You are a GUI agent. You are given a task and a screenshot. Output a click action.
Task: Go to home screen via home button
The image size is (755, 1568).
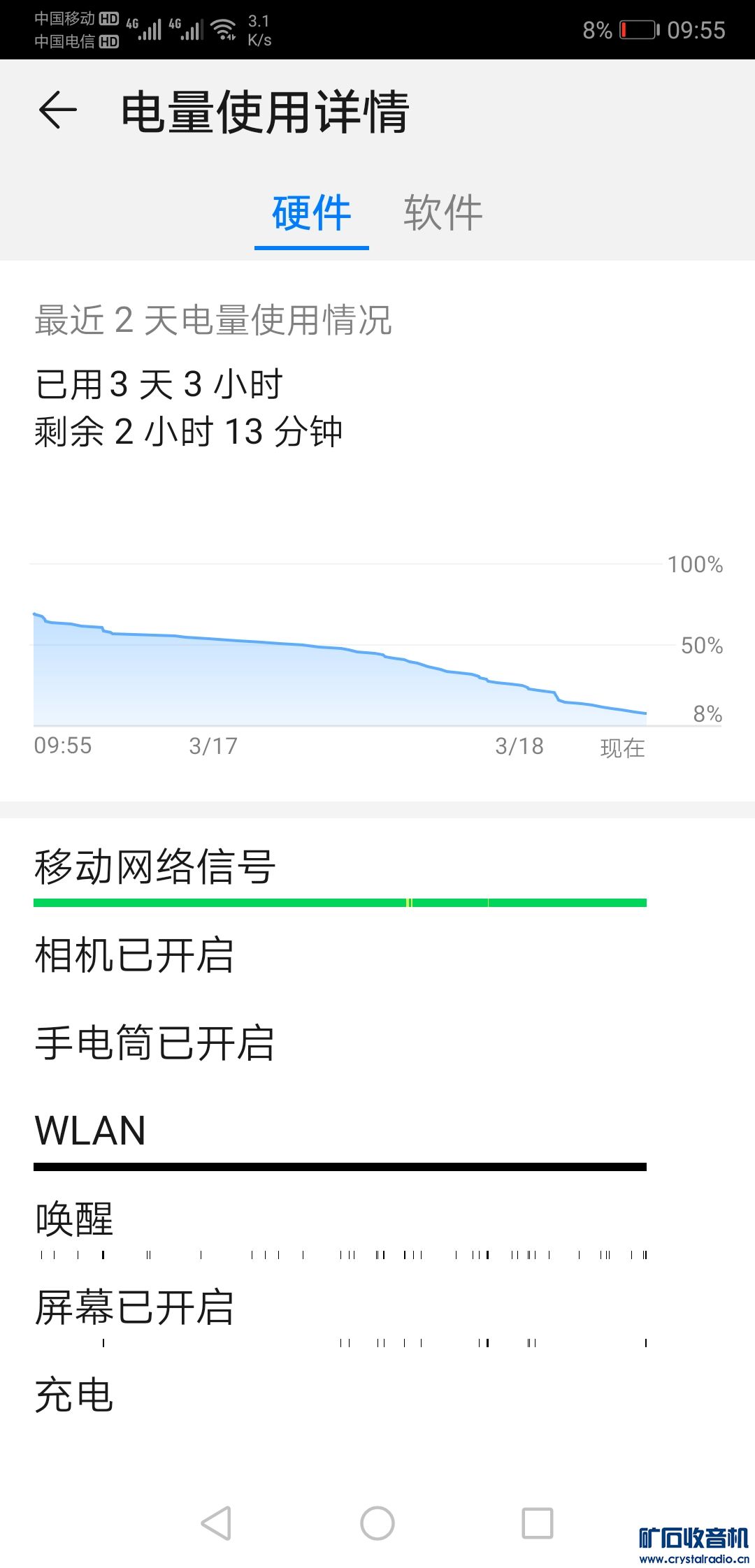coord(377,1523)
